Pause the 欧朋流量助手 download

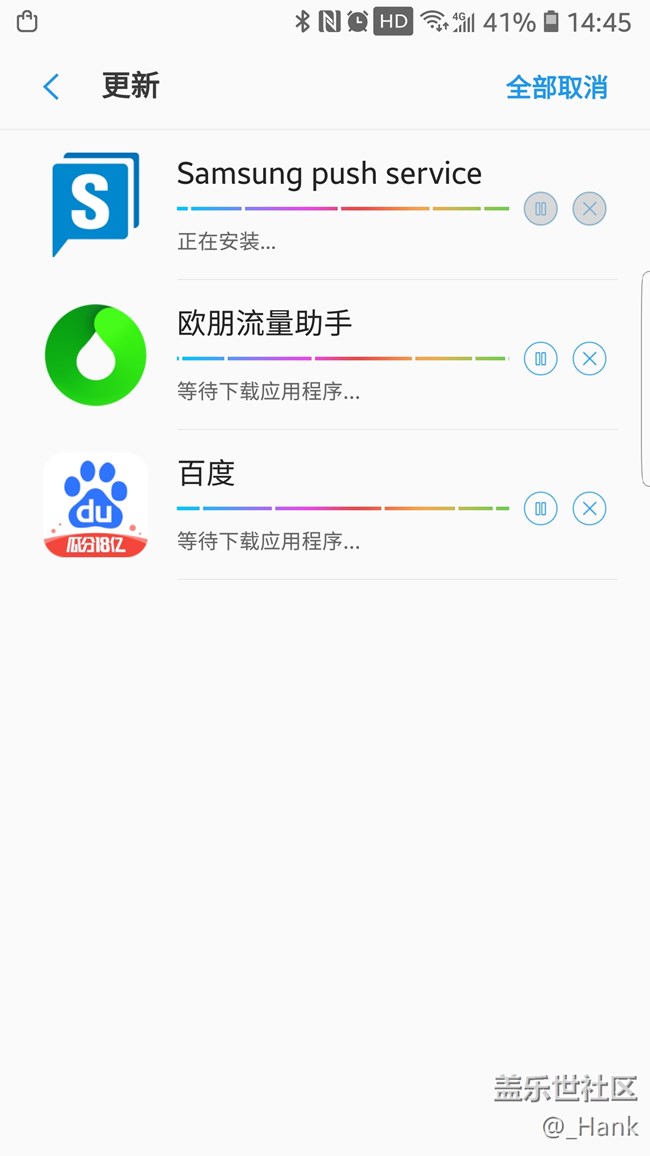541,358
